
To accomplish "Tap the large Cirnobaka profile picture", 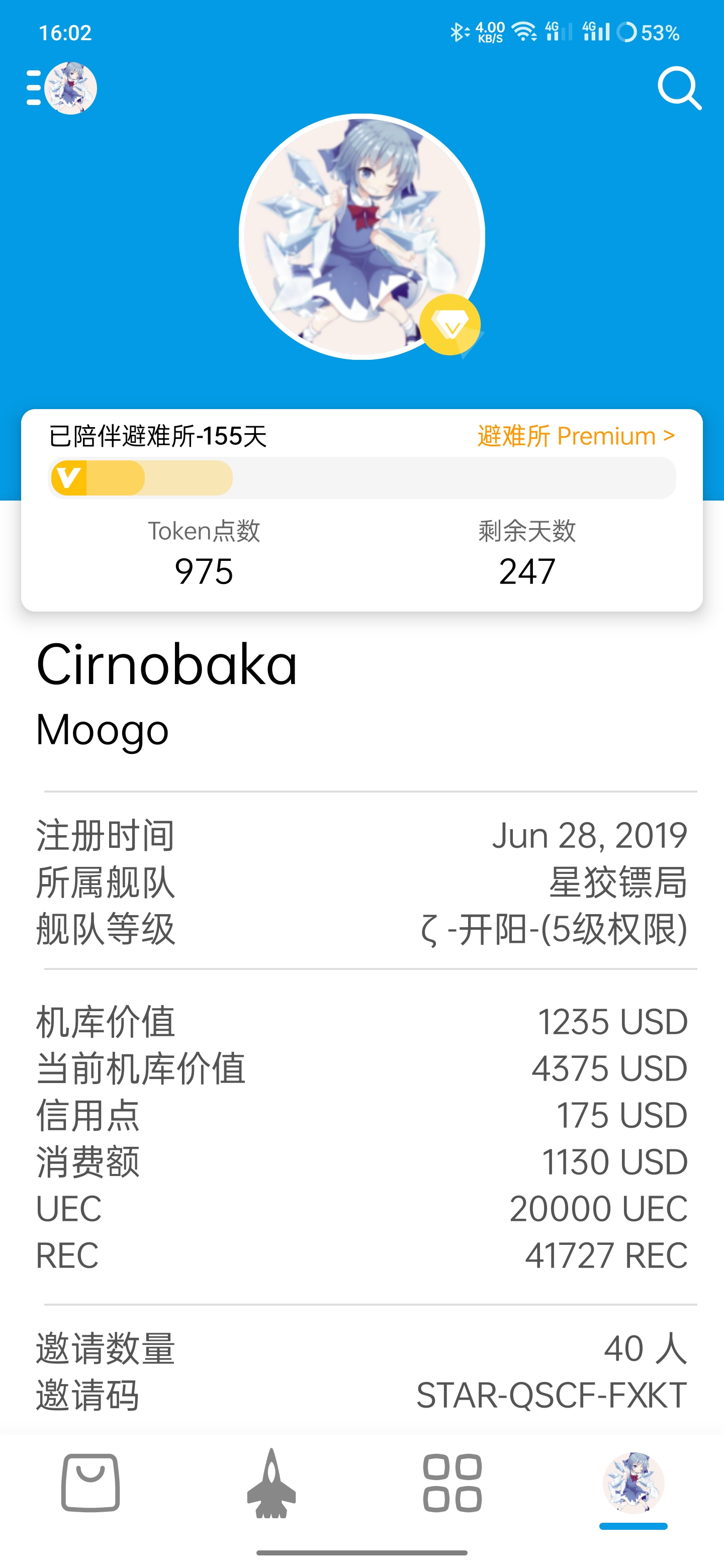I will point(361,236).
